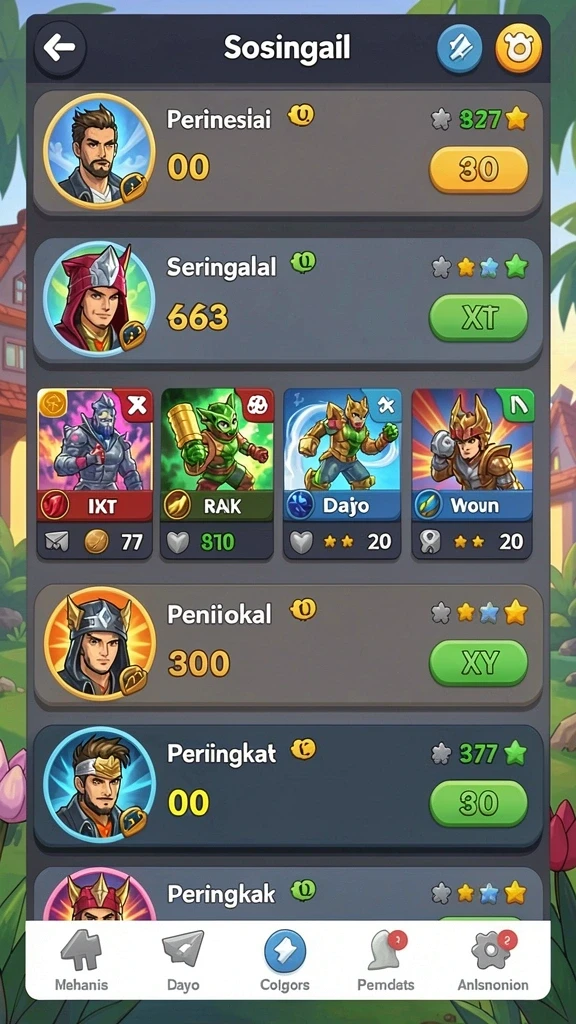The image size is (576, 1024).
Task: Tap the green XY button for Peniiokal
Action: click(478, 663)
